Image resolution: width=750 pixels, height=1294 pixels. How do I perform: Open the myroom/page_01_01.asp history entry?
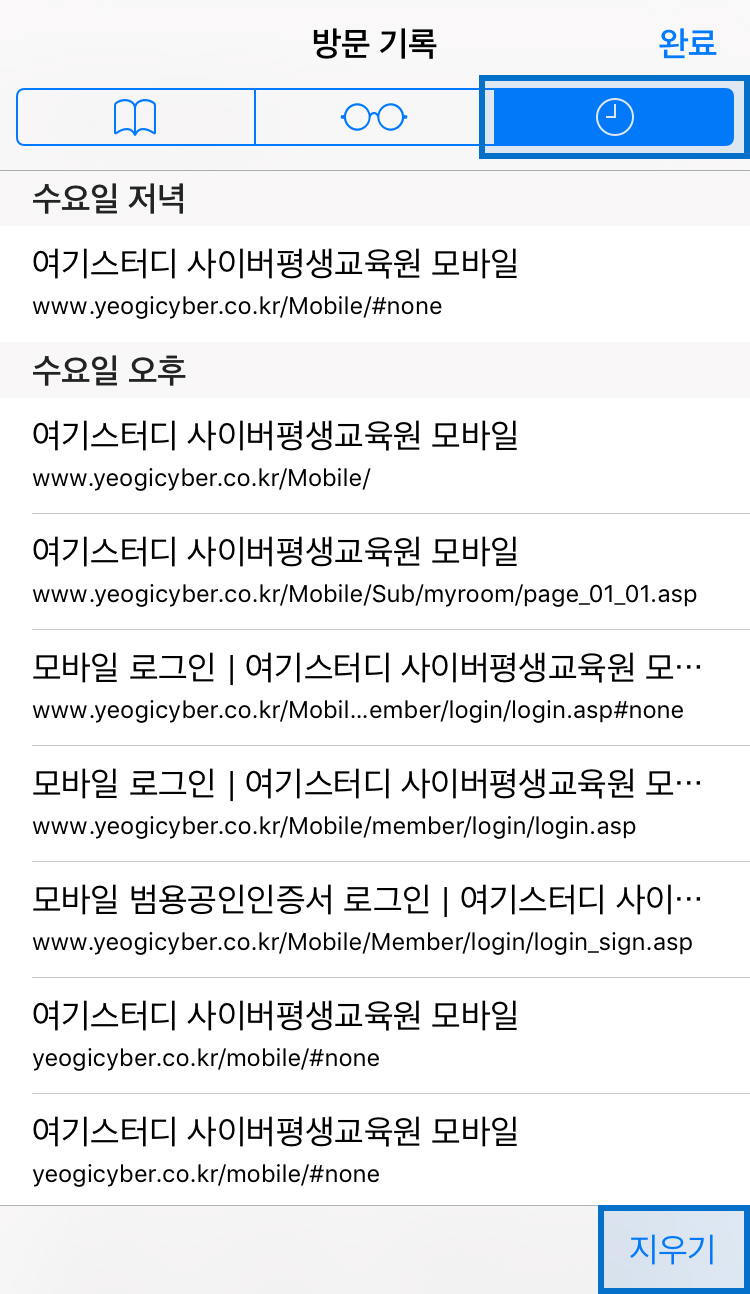pyautogui.click(x=375, y=571)
